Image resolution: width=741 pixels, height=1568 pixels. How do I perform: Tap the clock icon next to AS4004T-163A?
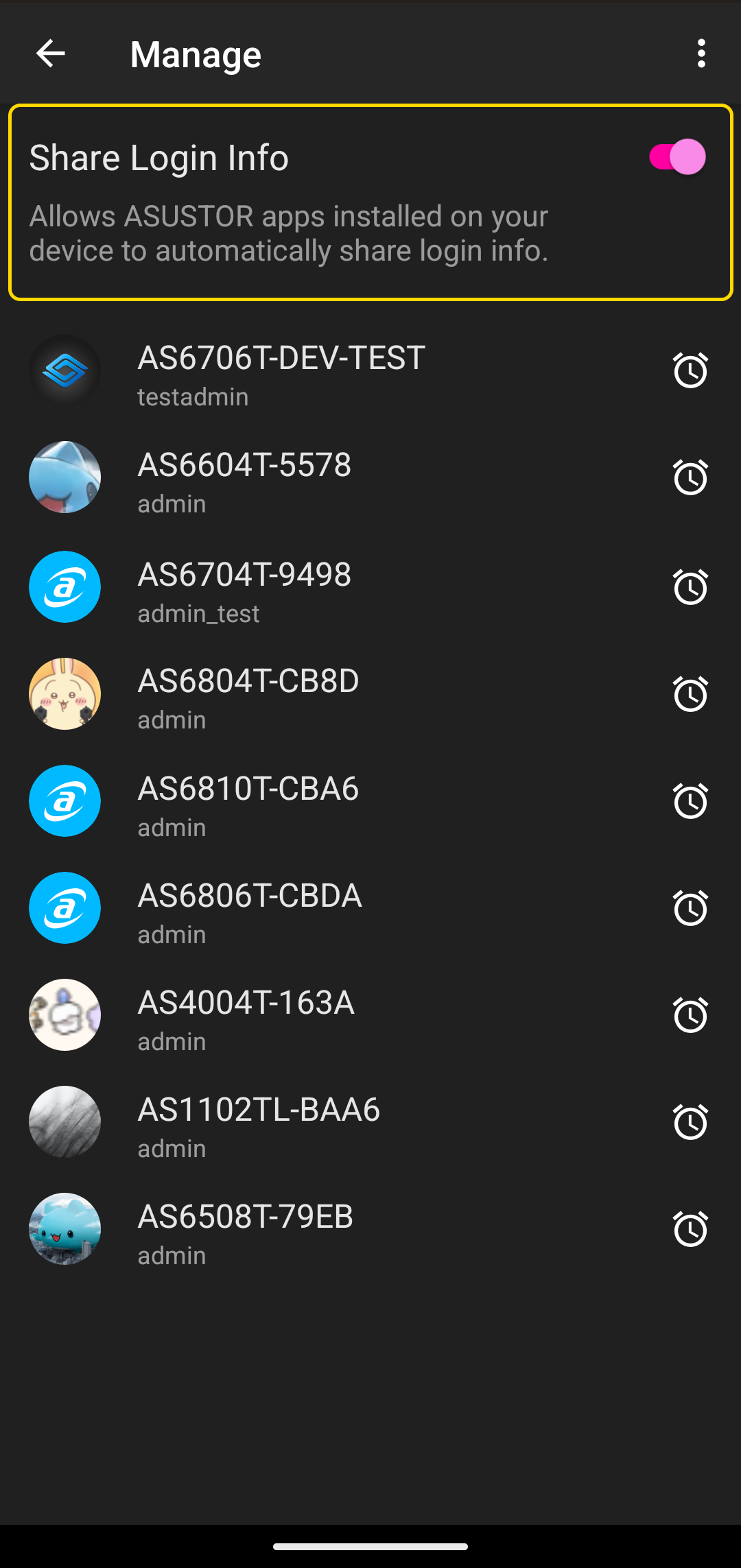click(x=690, y=1015)
